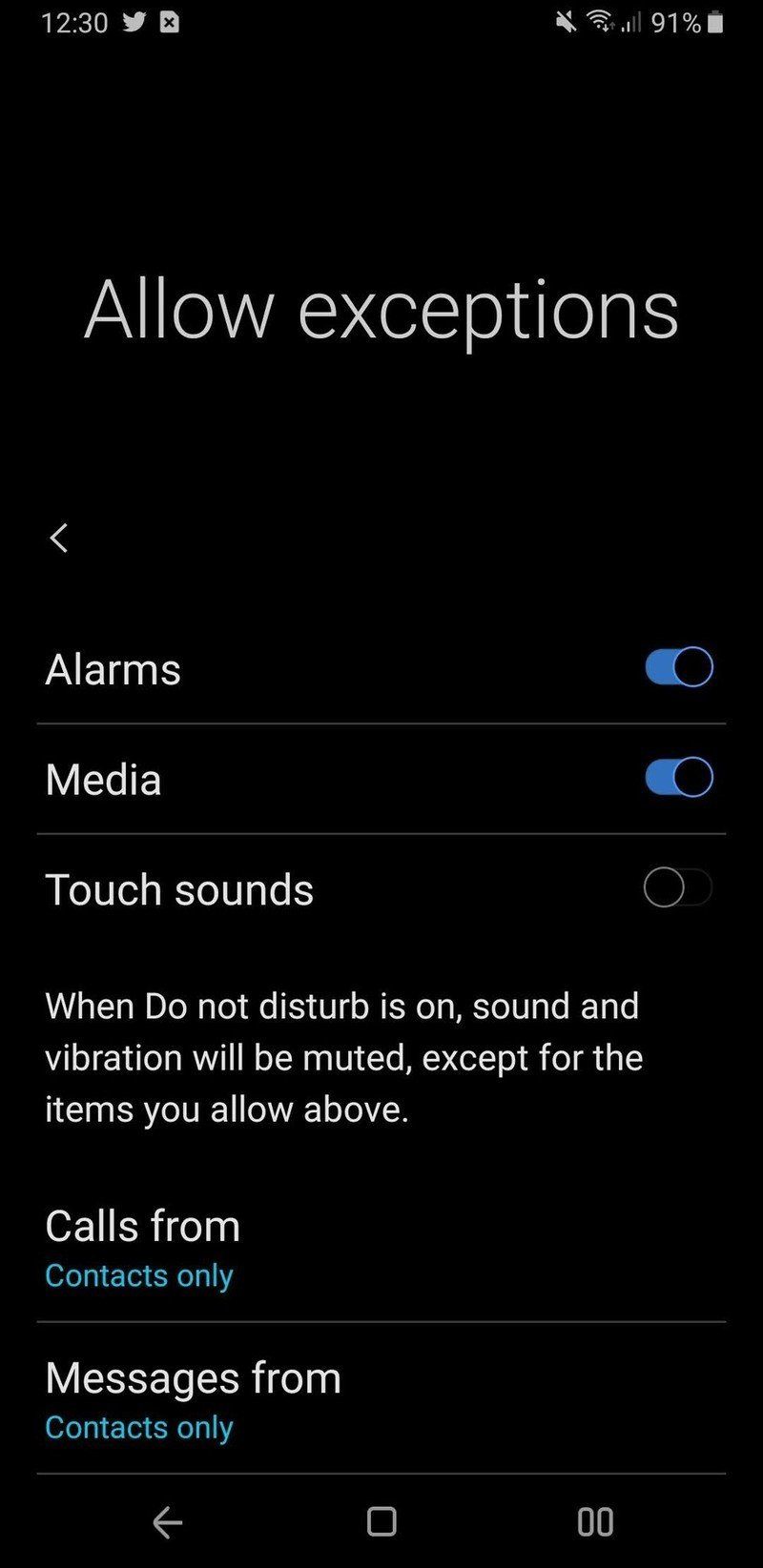The height and width of the screenshot is (1568, 763).
Task: Tap the mute sound icon in the status bar
Action: coord(563,21)
